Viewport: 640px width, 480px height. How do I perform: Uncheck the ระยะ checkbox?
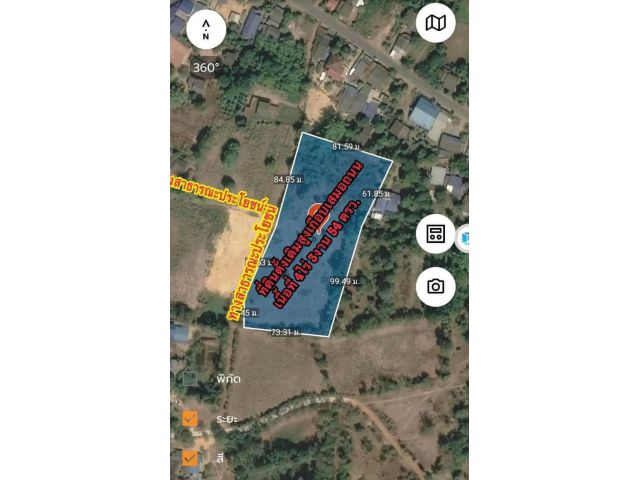[190, 419]
